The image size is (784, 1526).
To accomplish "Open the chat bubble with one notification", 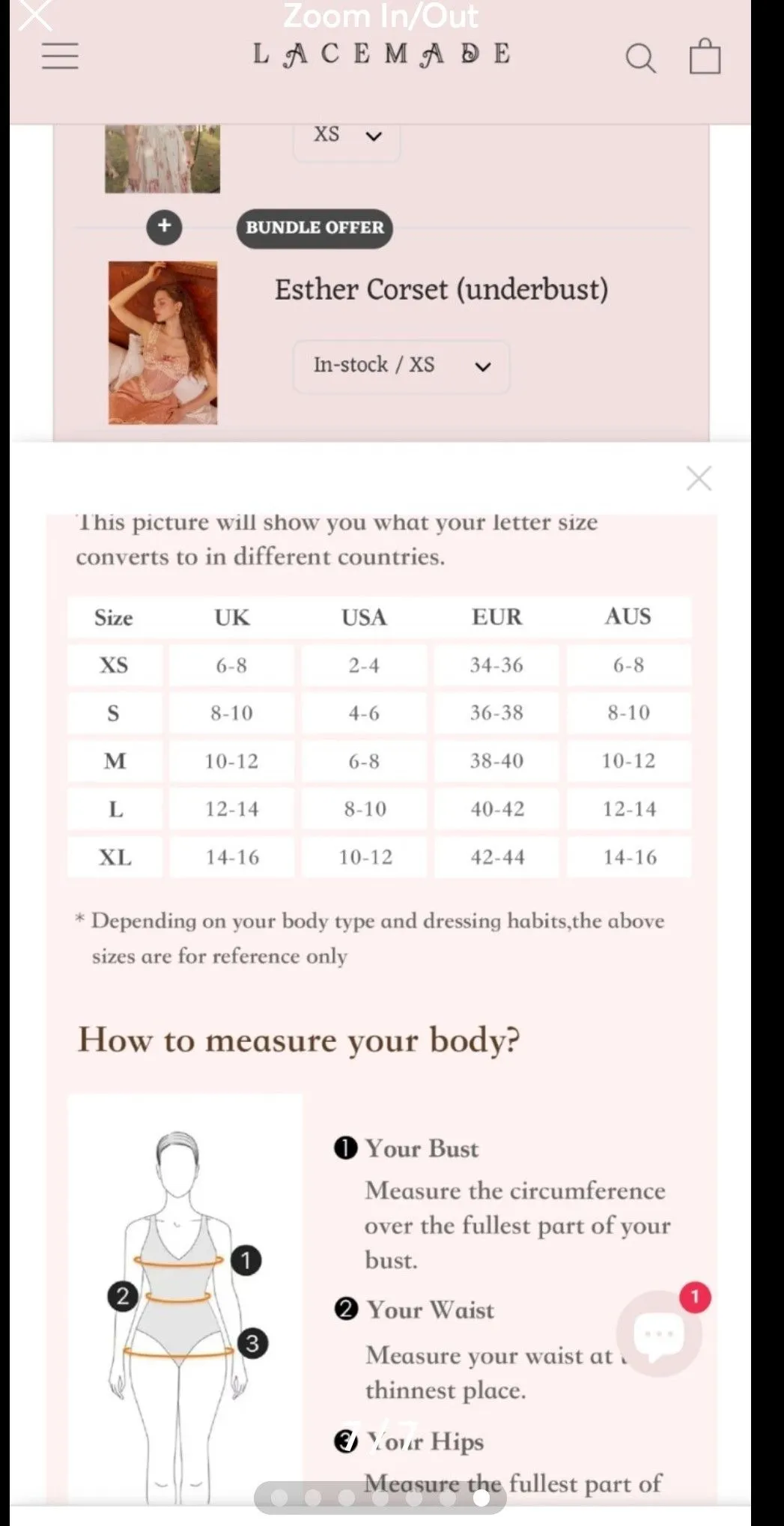I will click(660, 1334).
